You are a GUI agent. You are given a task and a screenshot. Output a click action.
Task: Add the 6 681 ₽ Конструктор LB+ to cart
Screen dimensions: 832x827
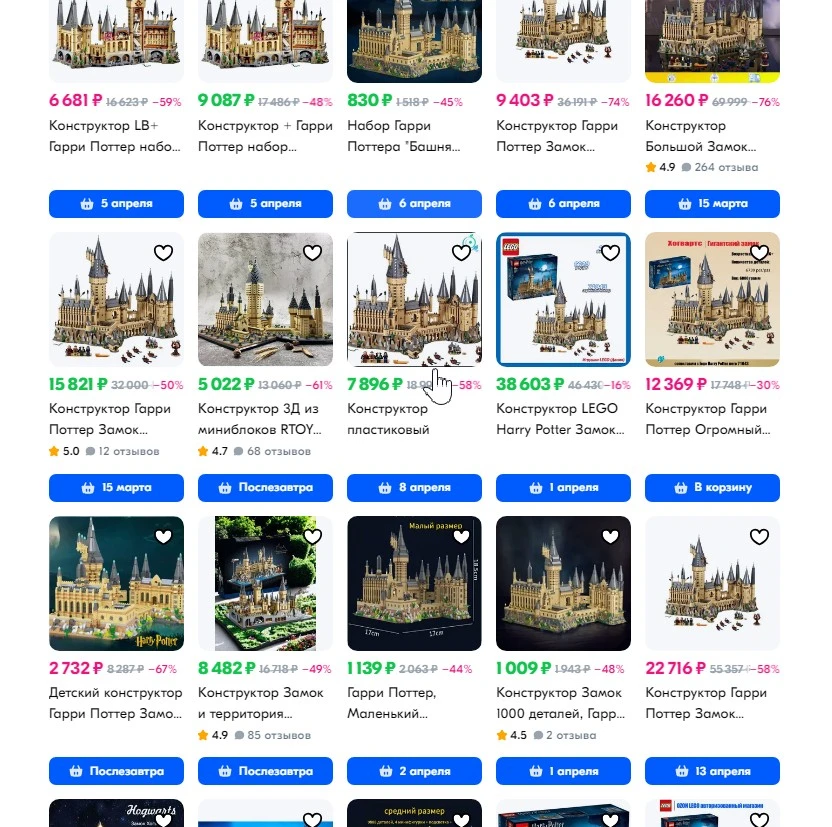116,204
